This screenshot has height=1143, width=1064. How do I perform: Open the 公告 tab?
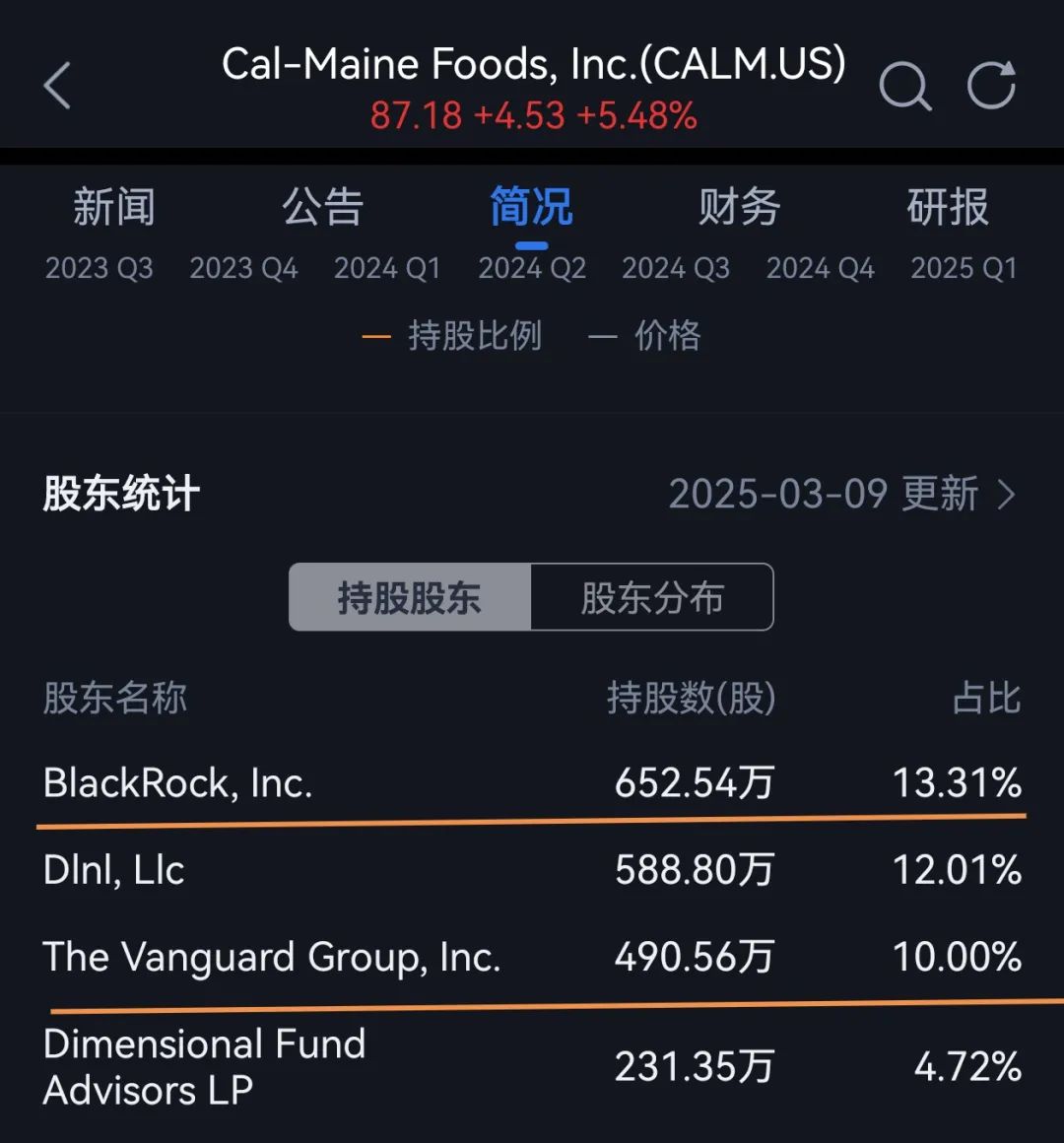(323, 207)
